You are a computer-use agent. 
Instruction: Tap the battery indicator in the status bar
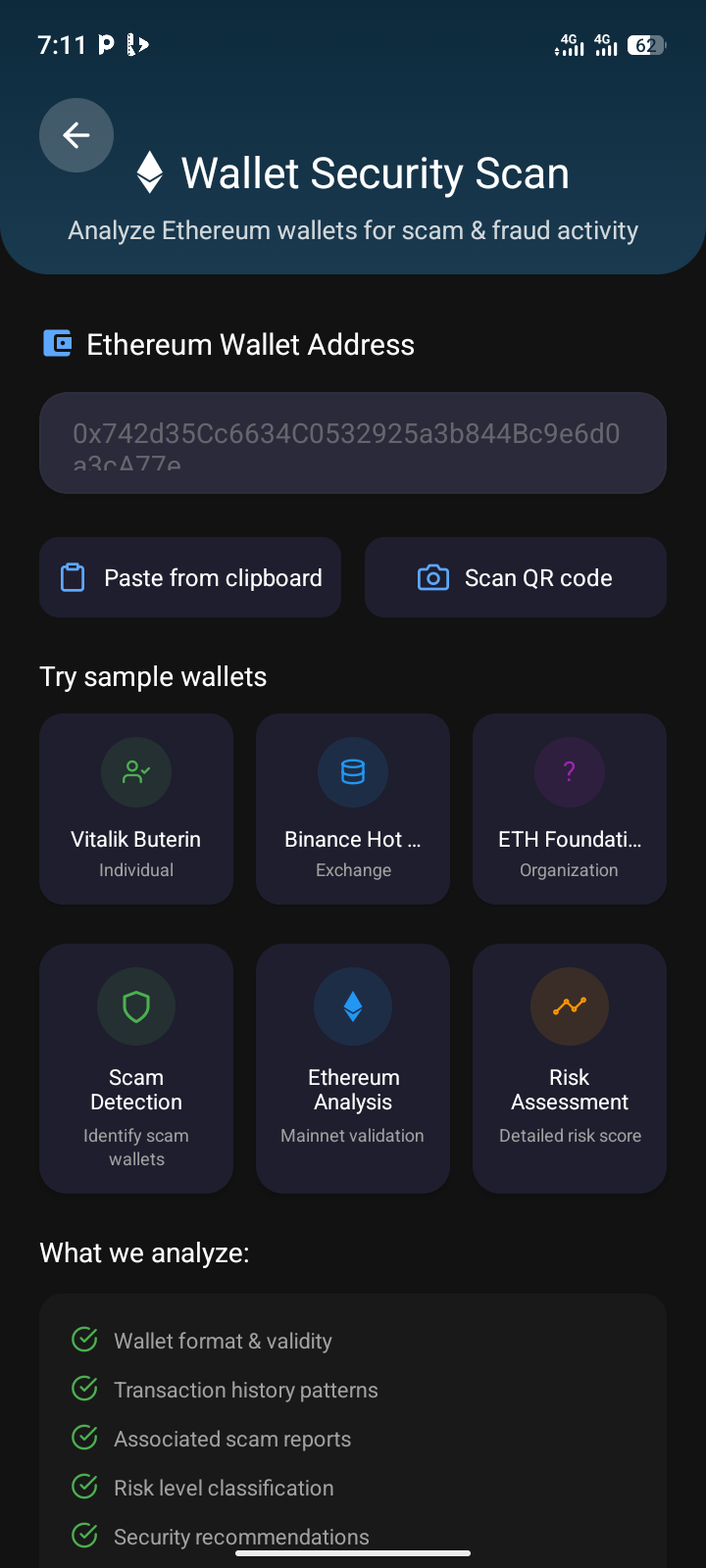[x=646, y=44]
